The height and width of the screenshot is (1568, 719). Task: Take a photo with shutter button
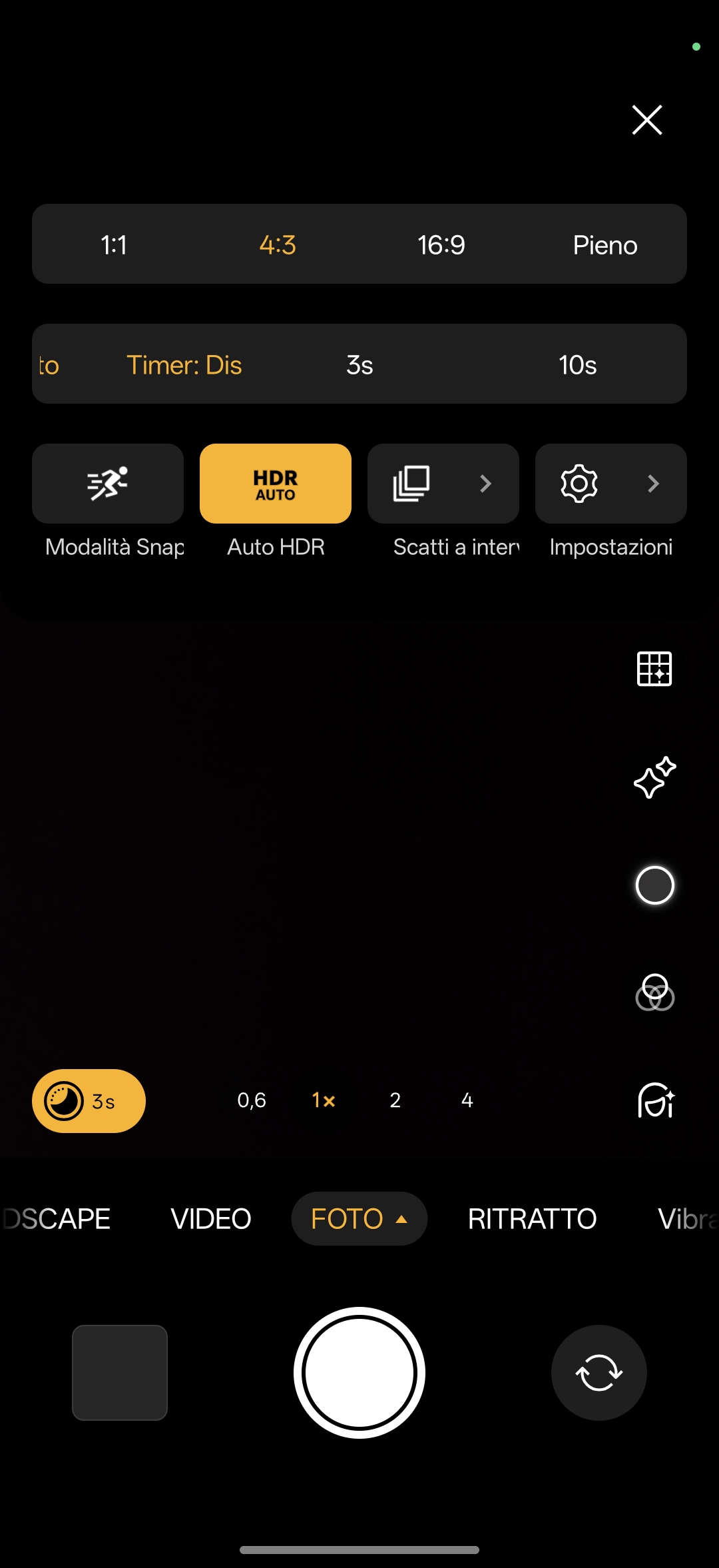click(x=359, y=1372)
